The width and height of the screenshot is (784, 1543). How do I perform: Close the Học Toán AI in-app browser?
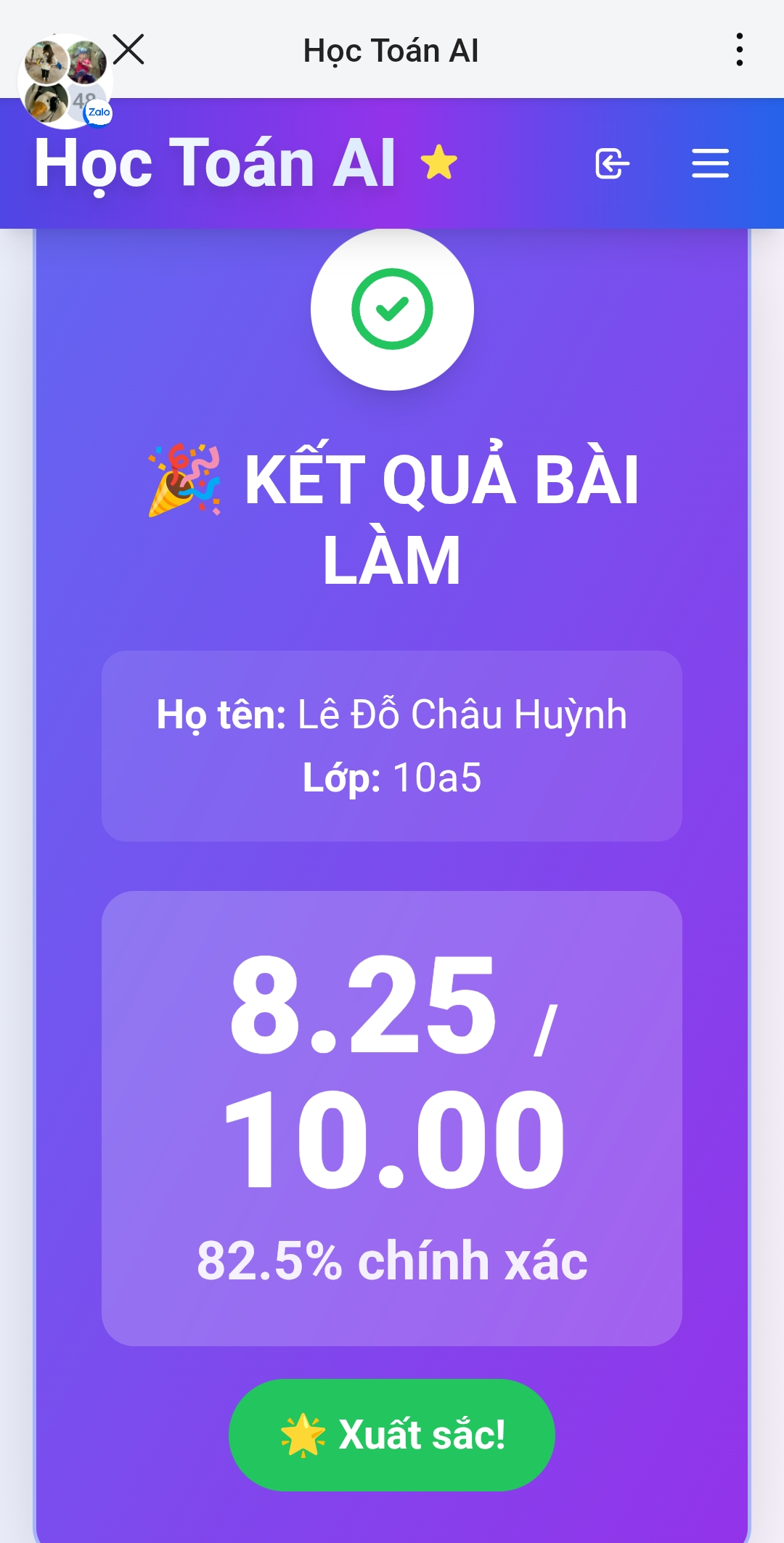(x=129, y=50)
